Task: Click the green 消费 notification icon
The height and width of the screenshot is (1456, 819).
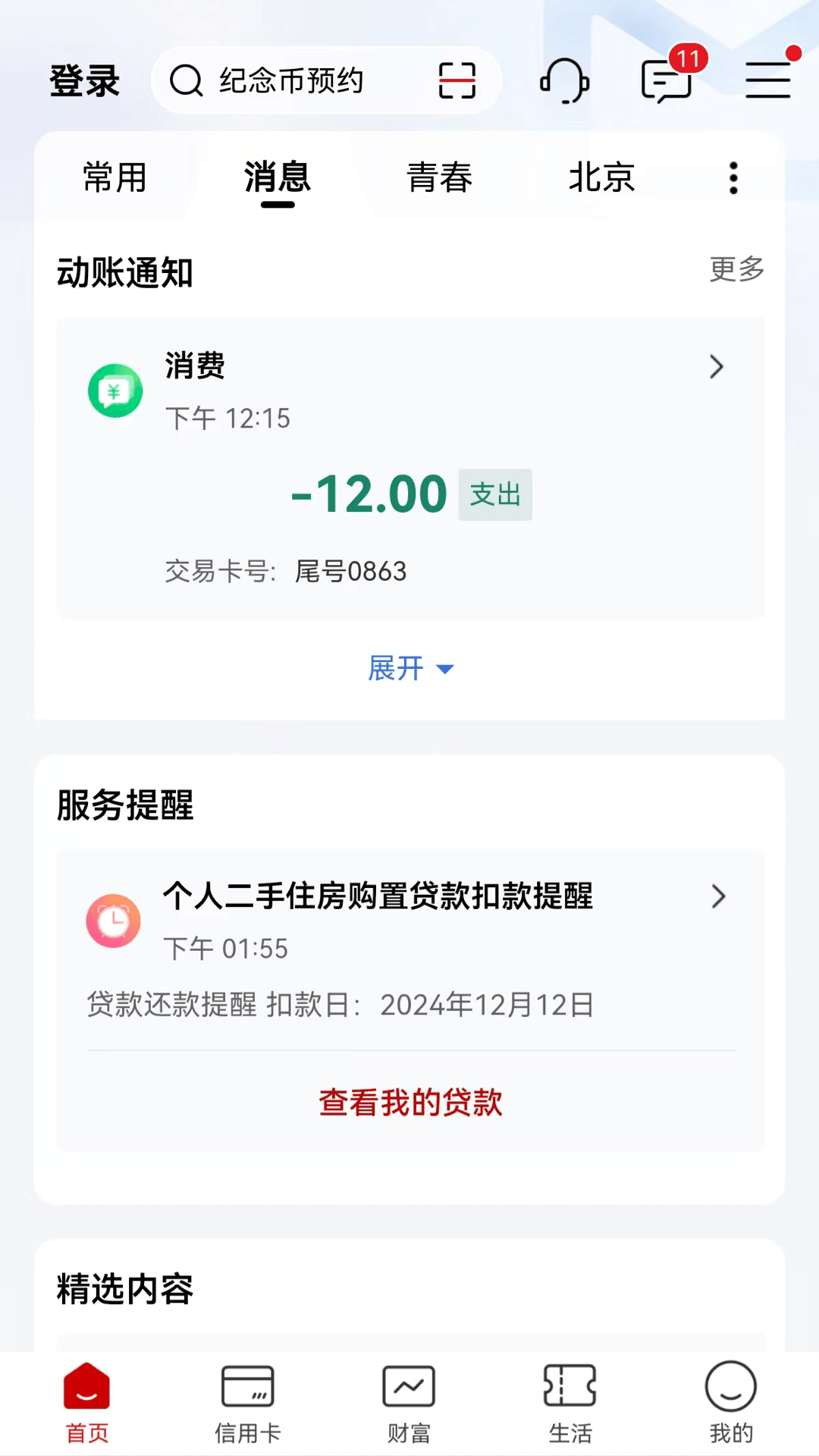Action: (115, 391)
